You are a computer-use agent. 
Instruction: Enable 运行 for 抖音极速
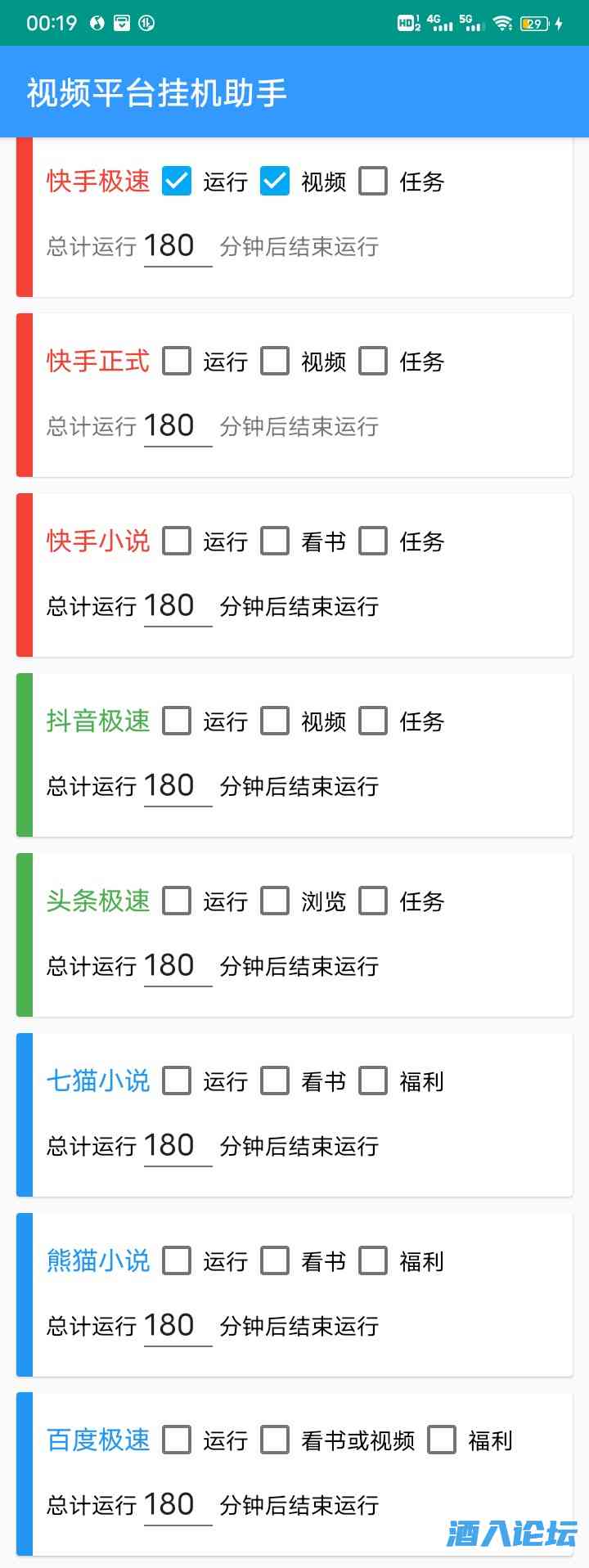pyautogui.click(x=177, y=721)
